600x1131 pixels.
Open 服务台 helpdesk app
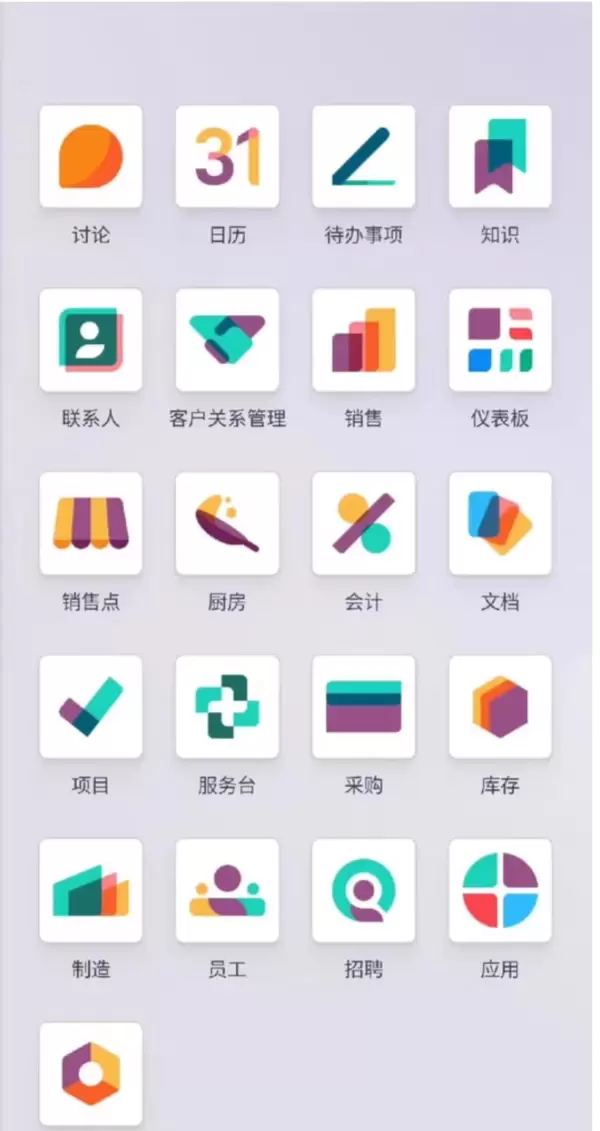coord(227,707)
